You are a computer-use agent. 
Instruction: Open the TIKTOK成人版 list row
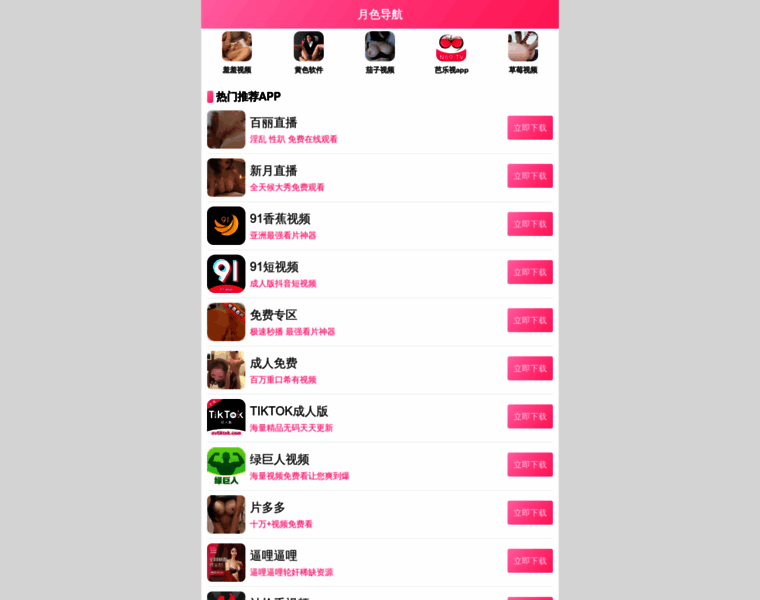(380, 418)
